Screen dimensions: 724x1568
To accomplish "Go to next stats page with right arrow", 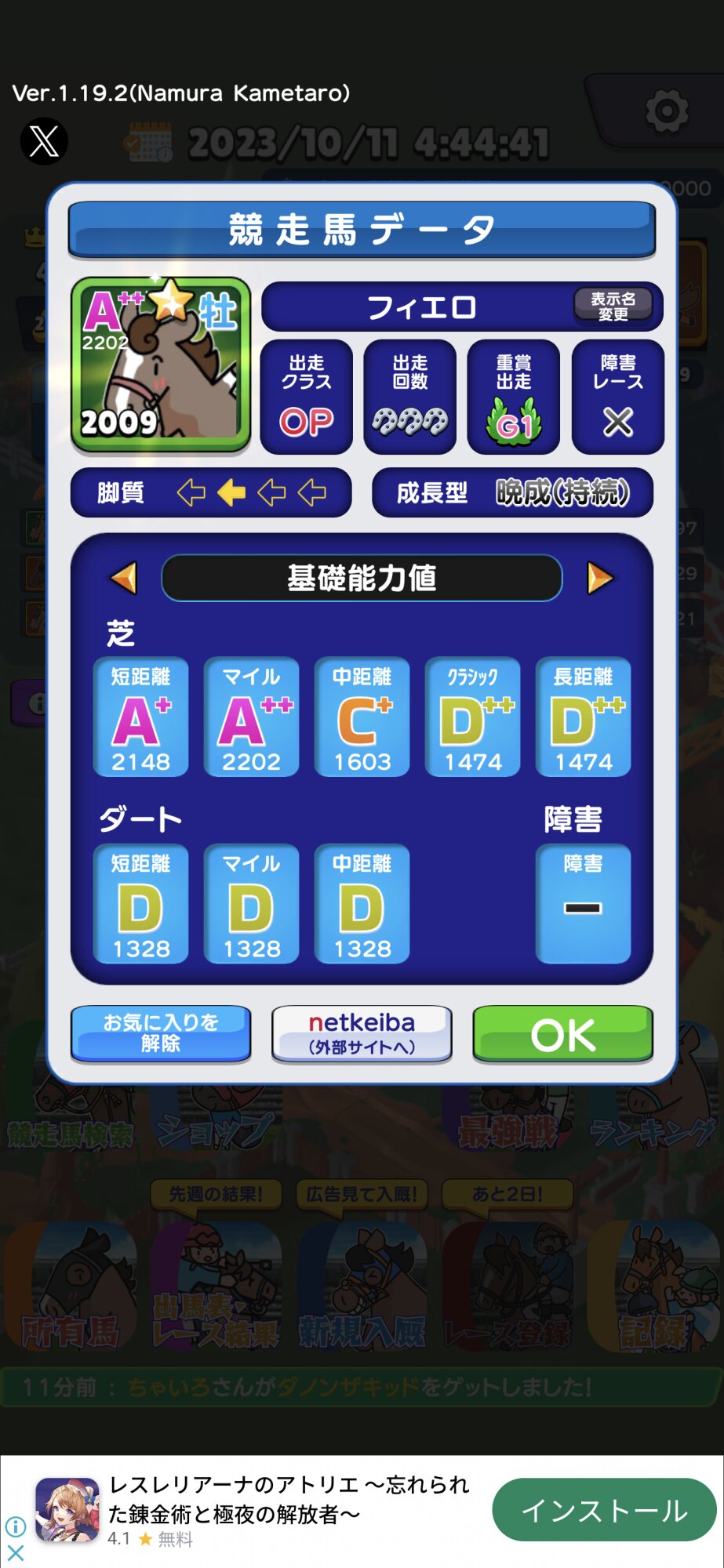I will click(x=600, y=579).
